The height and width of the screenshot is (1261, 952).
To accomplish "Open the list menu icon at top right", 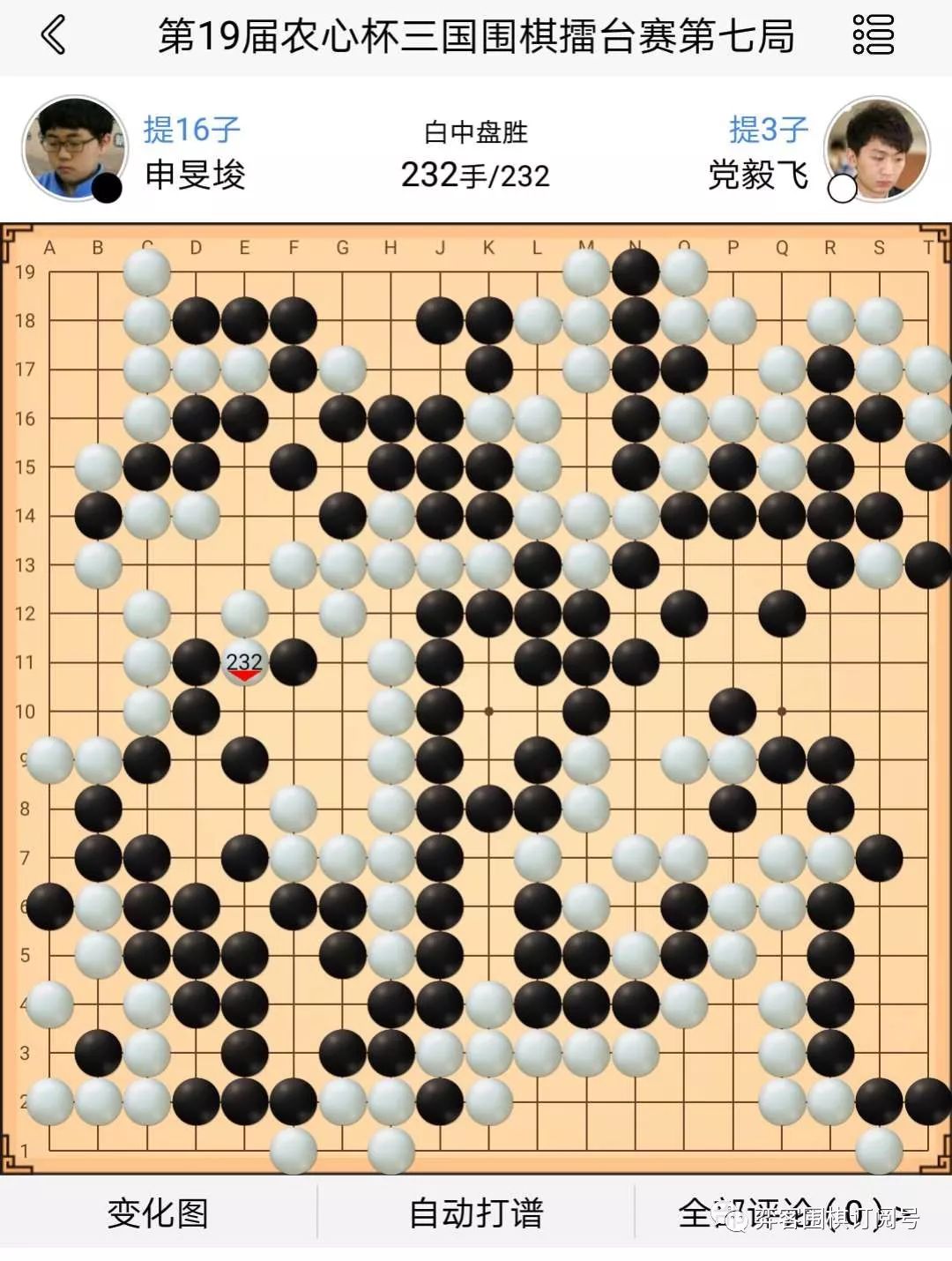I will click(x=873, y=35).
